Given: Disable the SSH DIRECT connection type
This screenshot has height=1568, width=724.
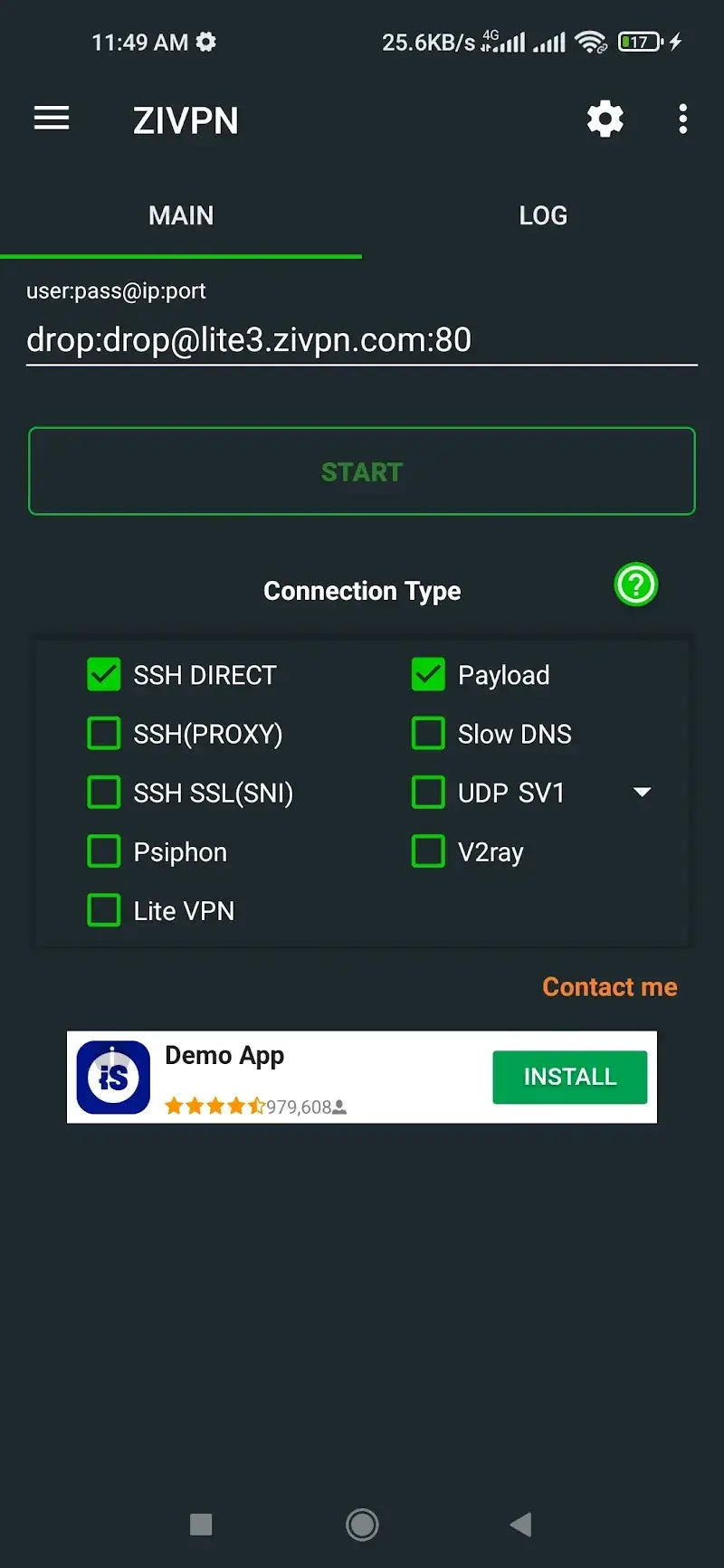Looking at the screenshot, I should (x=104, y=674).
